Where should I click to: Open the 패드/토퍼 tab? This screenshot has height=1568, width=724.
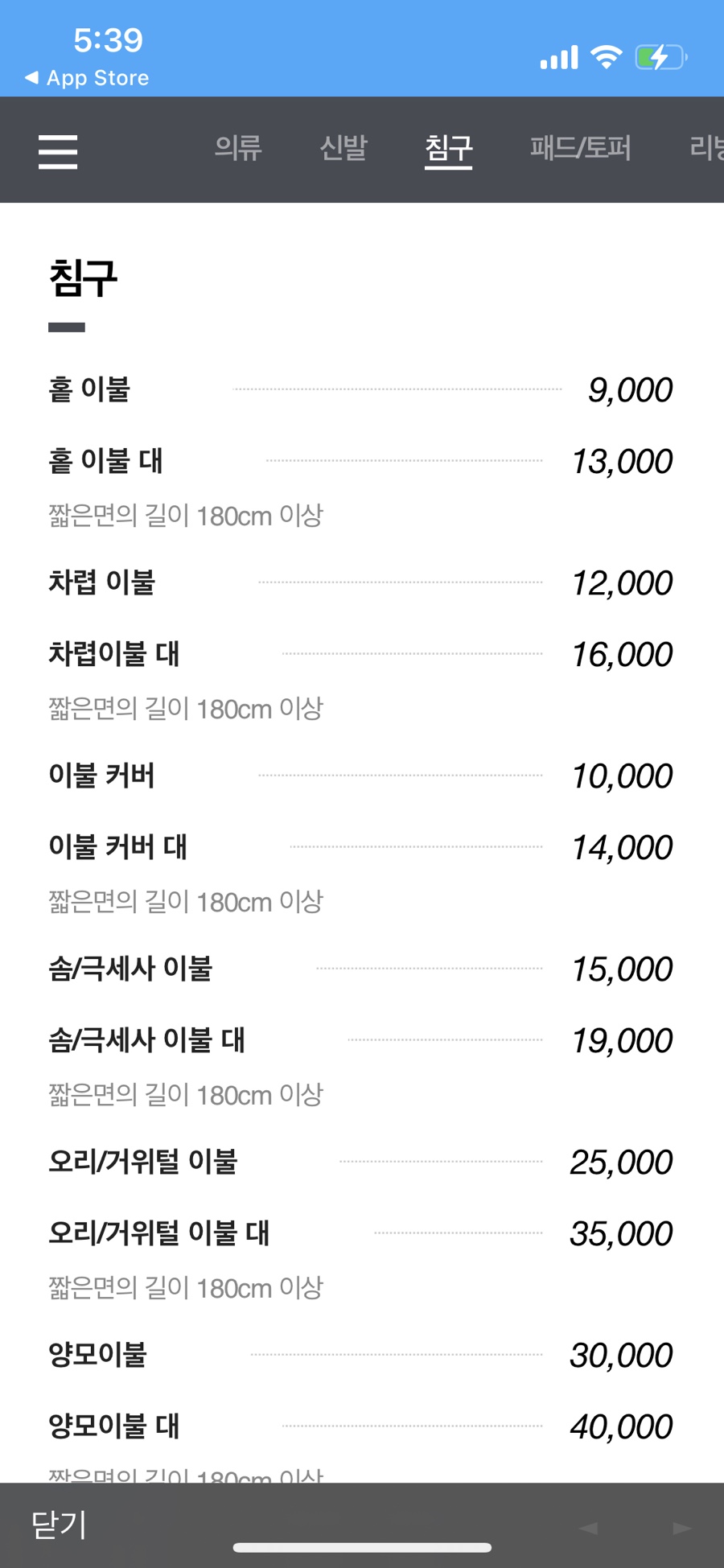click(x=580, y=148)
